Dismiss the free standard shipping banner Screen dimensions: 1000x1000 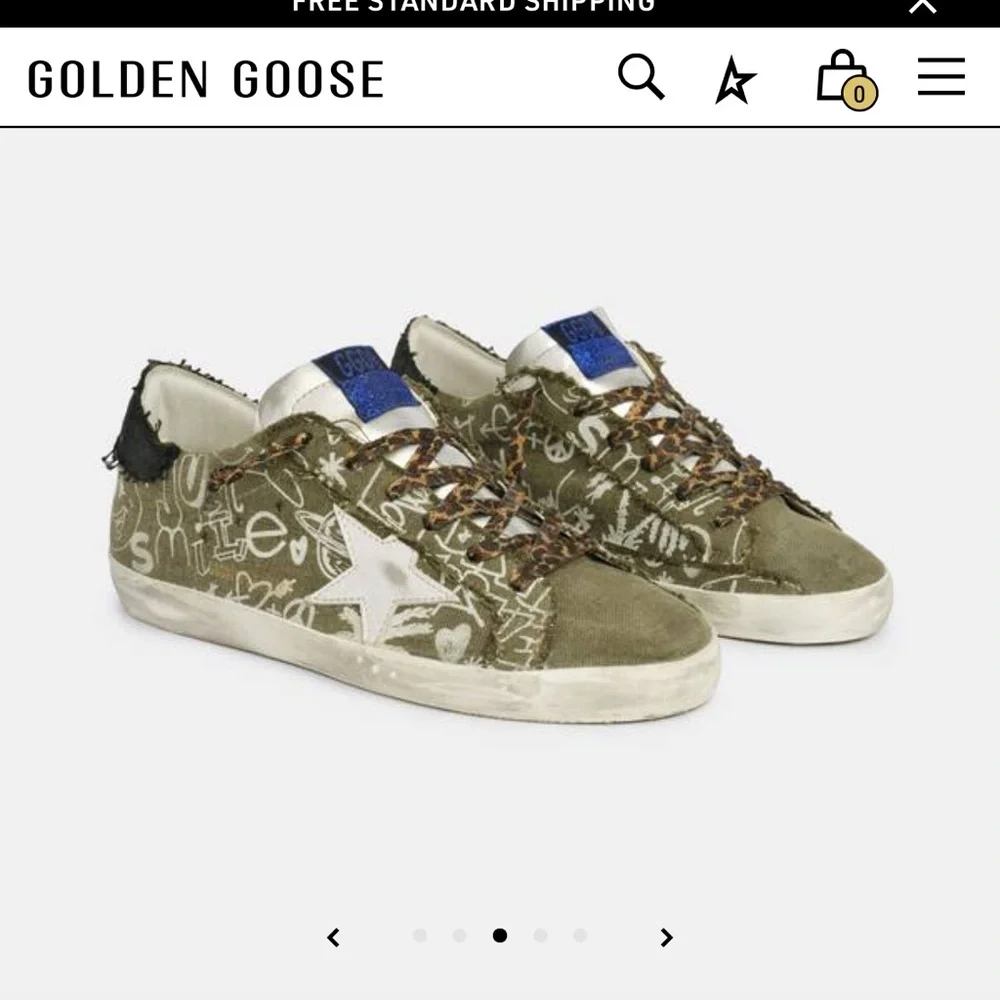[922, 6]
